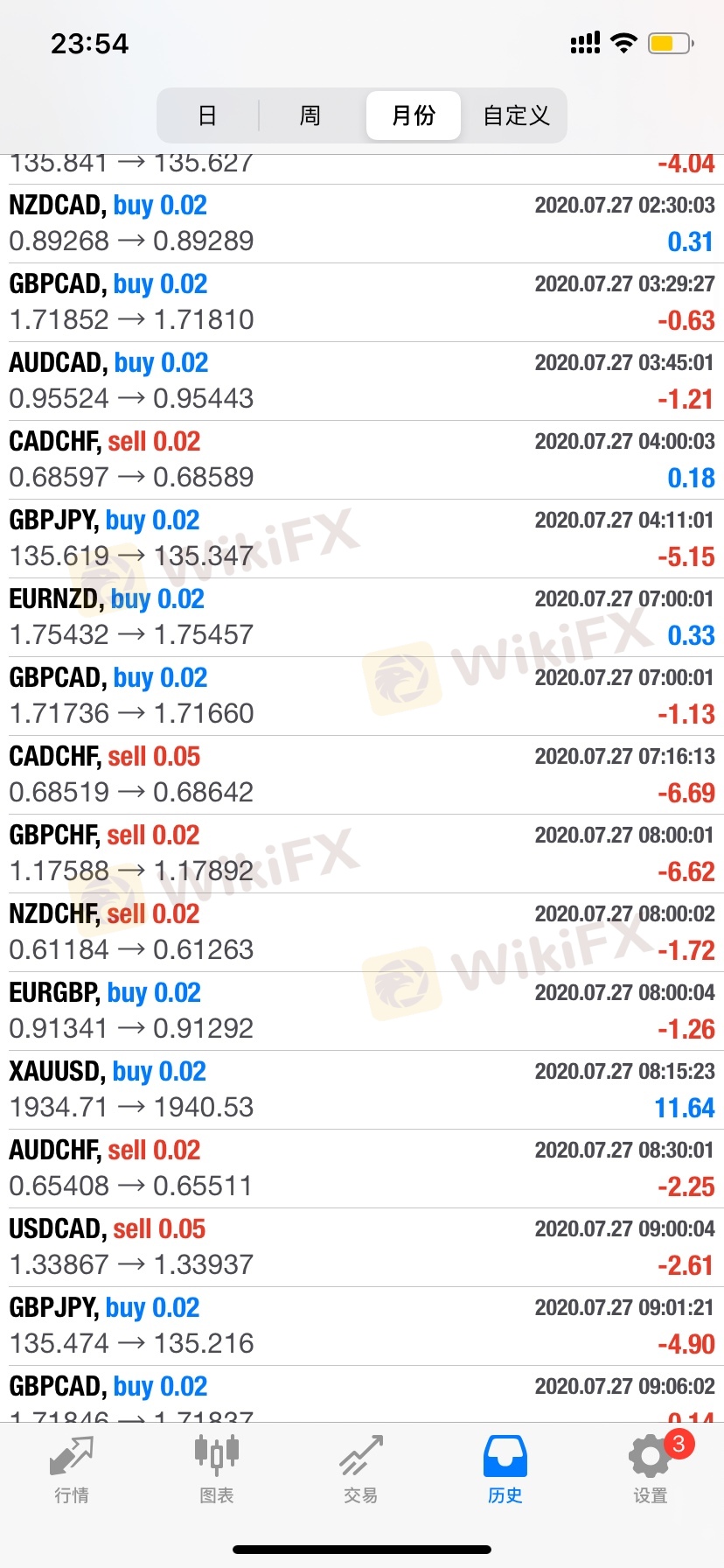724x1568 pixels.
Task: Switch to the 交易 trade tab
Action: (361, 1470)
